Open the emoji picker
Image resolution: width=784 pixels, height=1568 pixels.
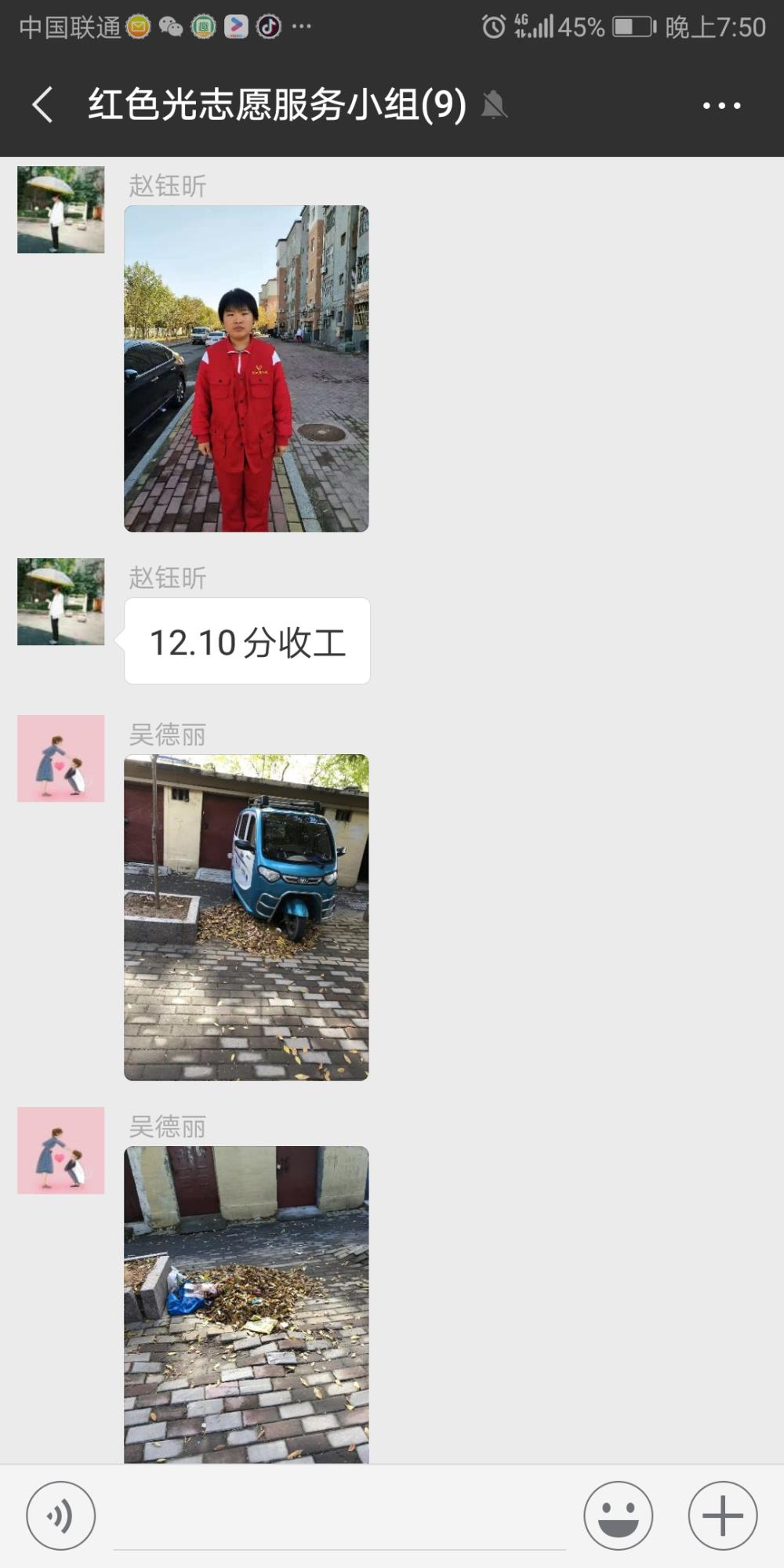(619, 1516)
